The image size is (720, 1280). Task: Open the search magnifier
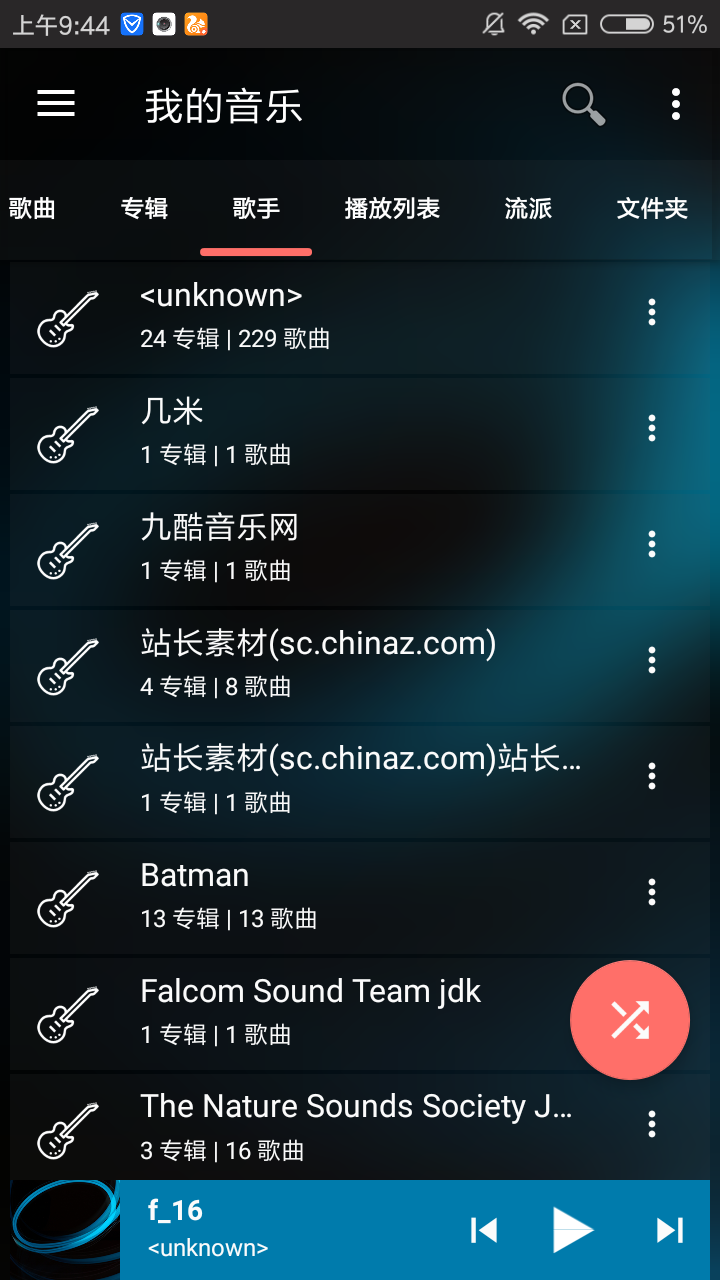click(583, 104)
